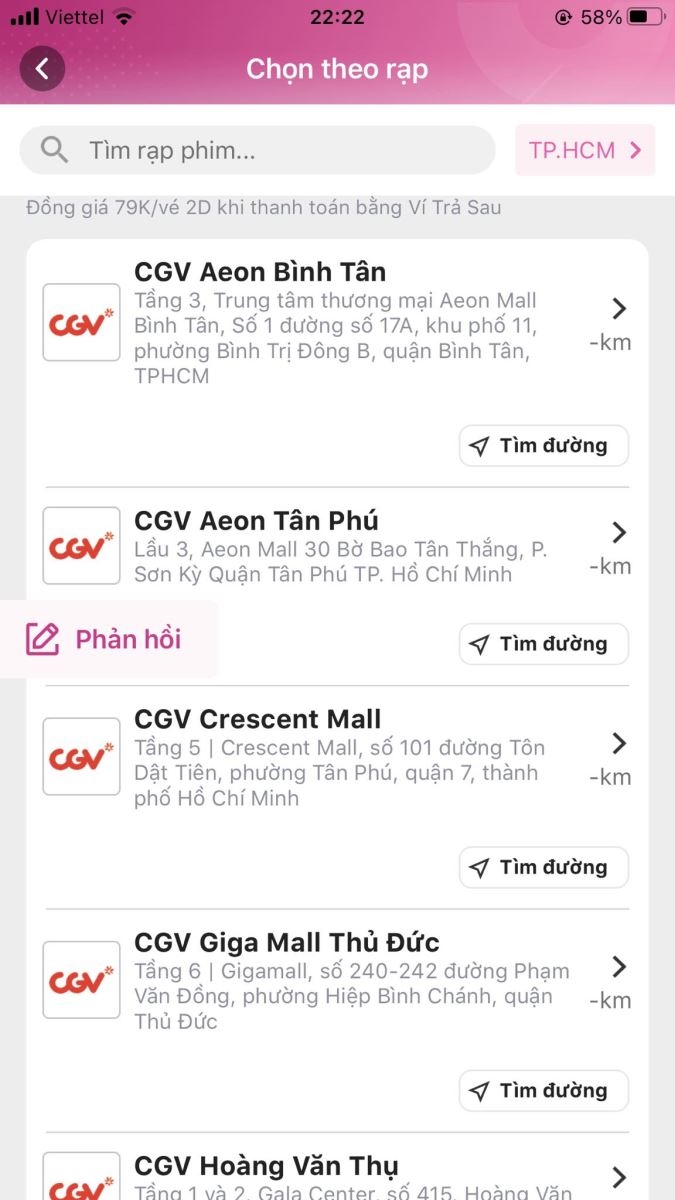View CGV Giga Mall Thủ Đức cinema
This screenshot has height=1200, width=675.
(287, 942)
